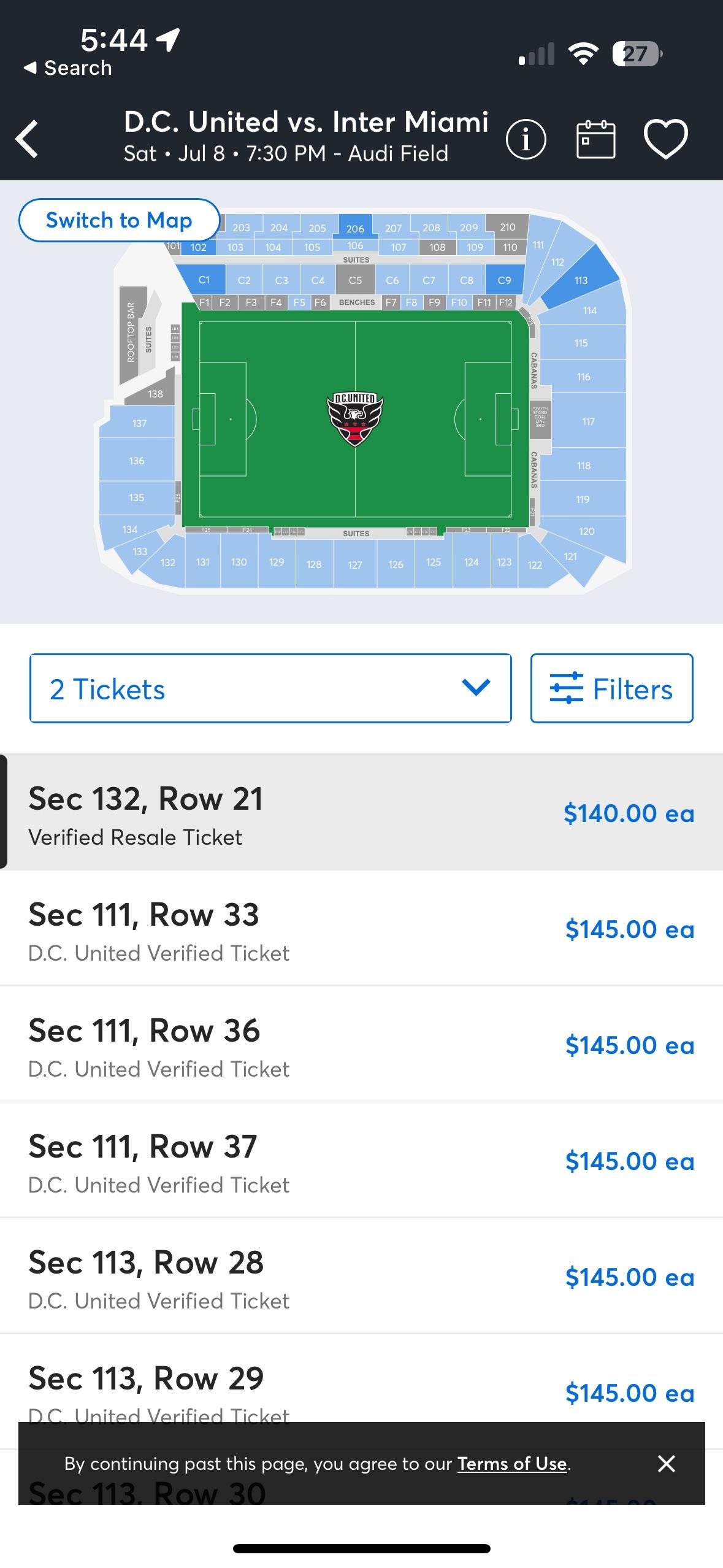The image size is (723, 1568).
Task: Open the event info icon
Action: pyautogui.click(x=526, y=139)
